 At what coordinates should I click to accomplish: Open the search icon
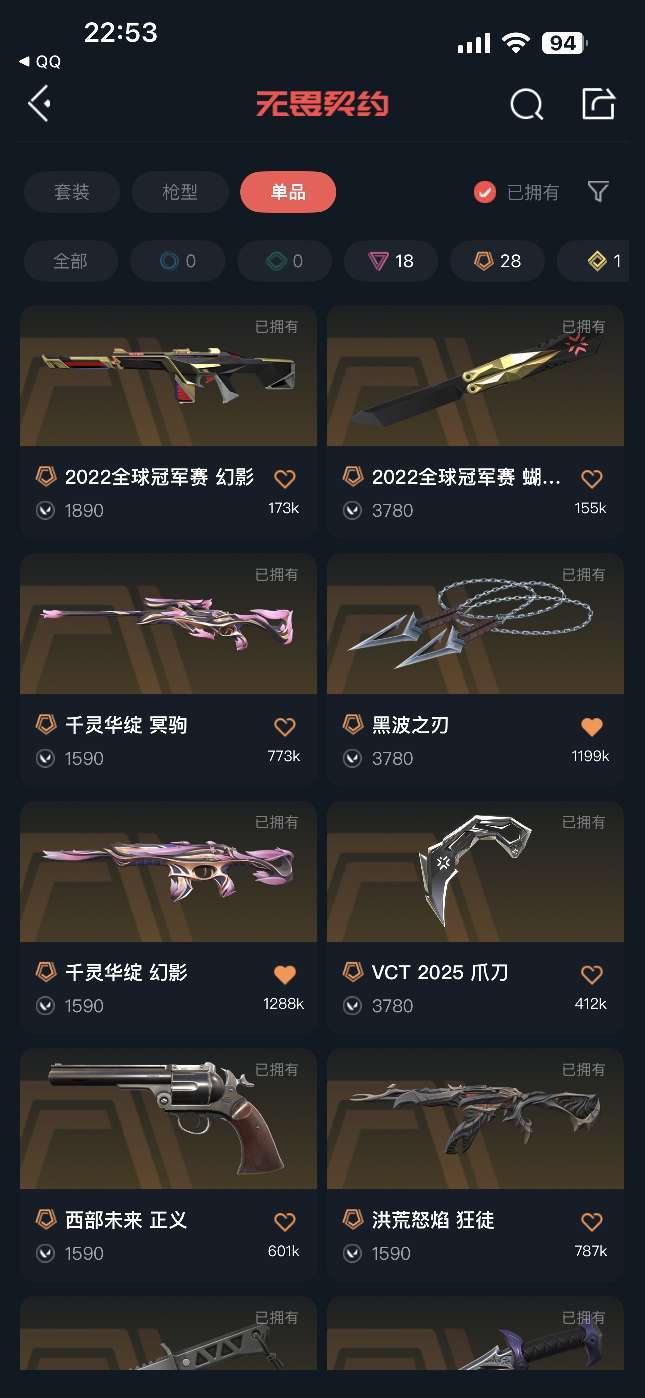click(x=526, y=104)
